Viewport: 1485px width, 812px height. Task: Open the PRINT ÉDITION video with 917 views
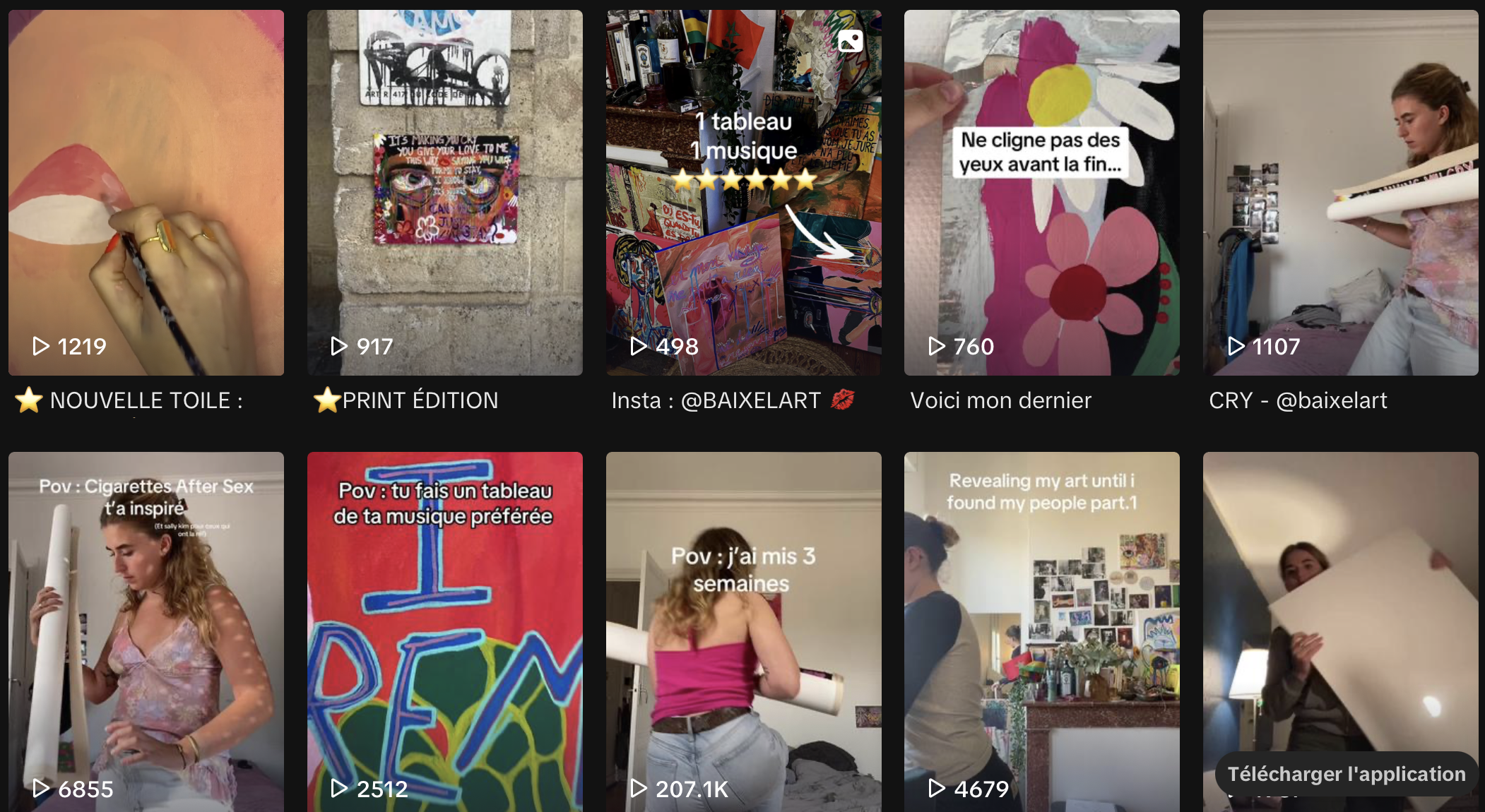tap(444, 192)
